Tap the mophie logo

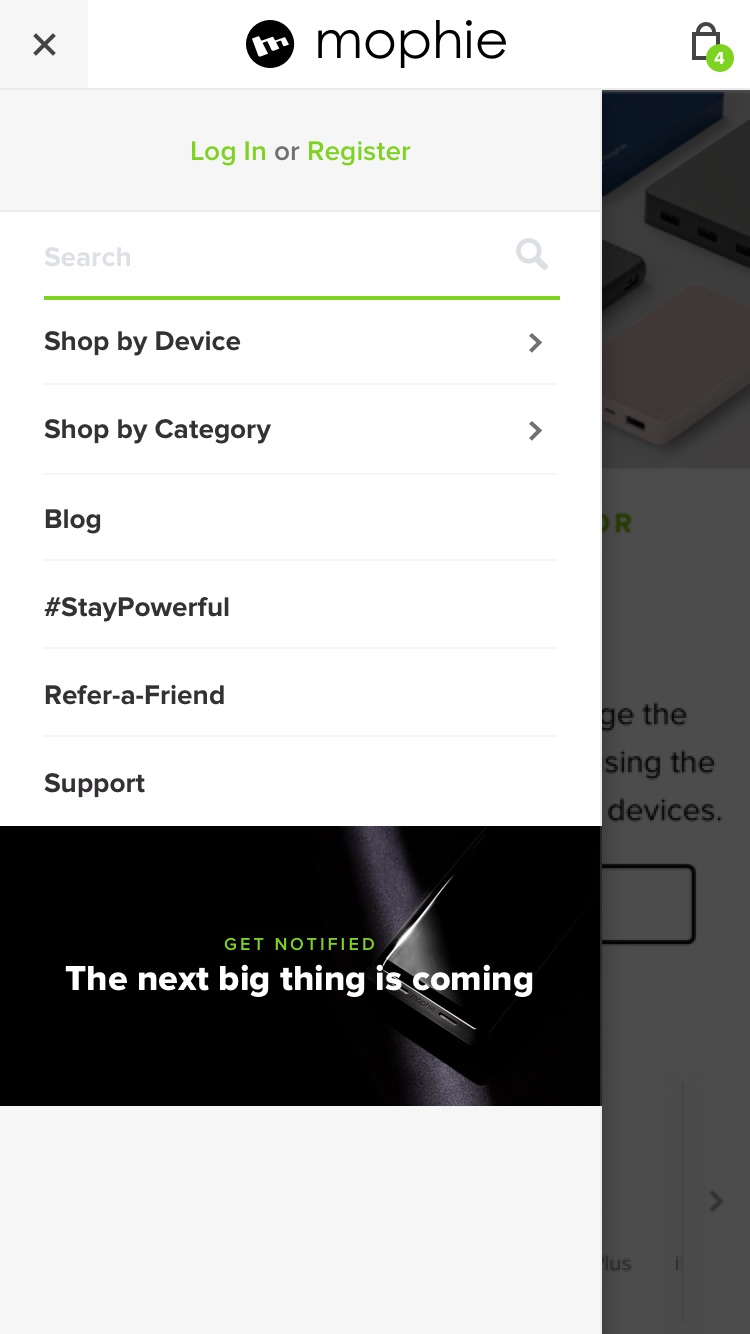[376, 44]
